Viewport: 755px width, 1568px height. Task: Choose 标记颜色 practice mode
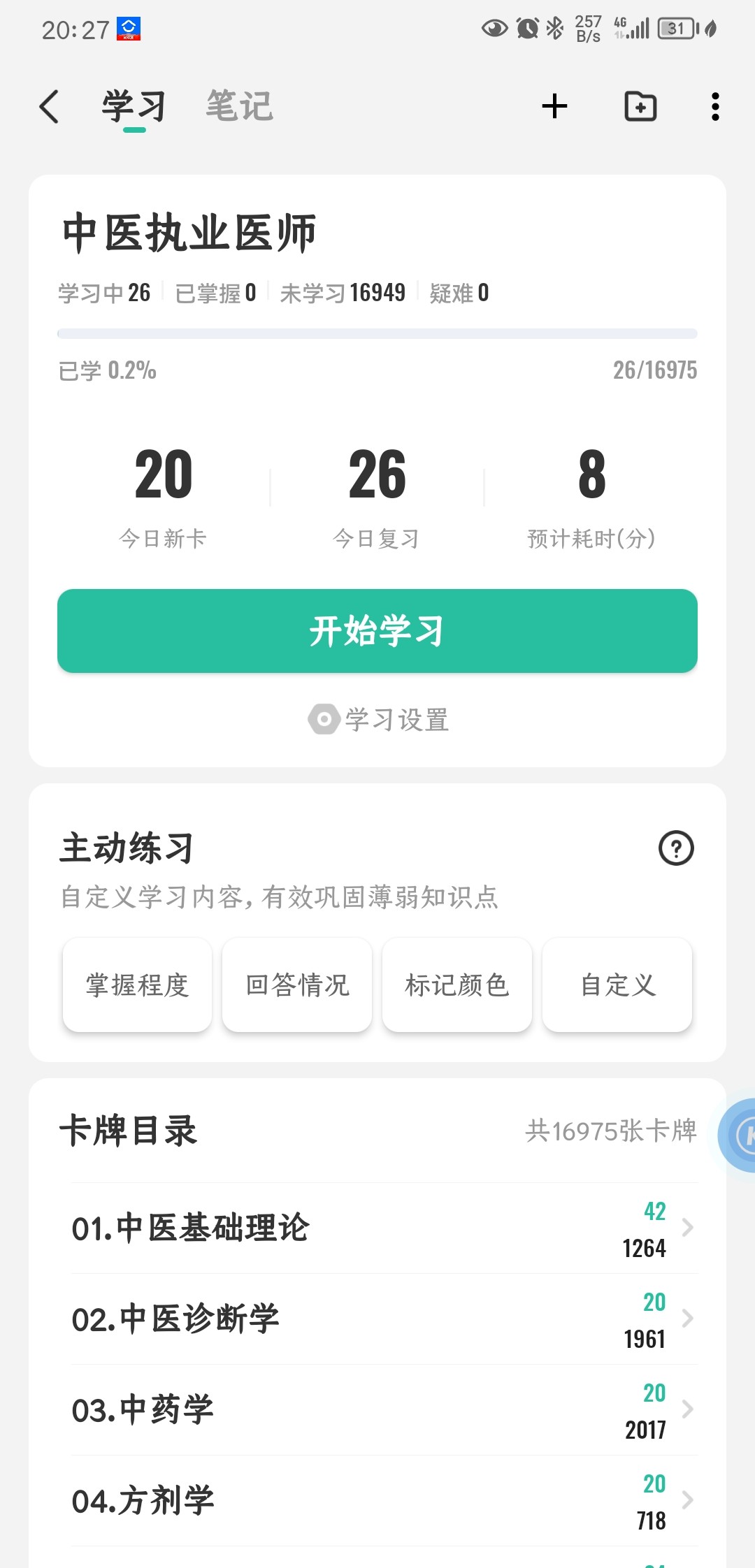457,985
